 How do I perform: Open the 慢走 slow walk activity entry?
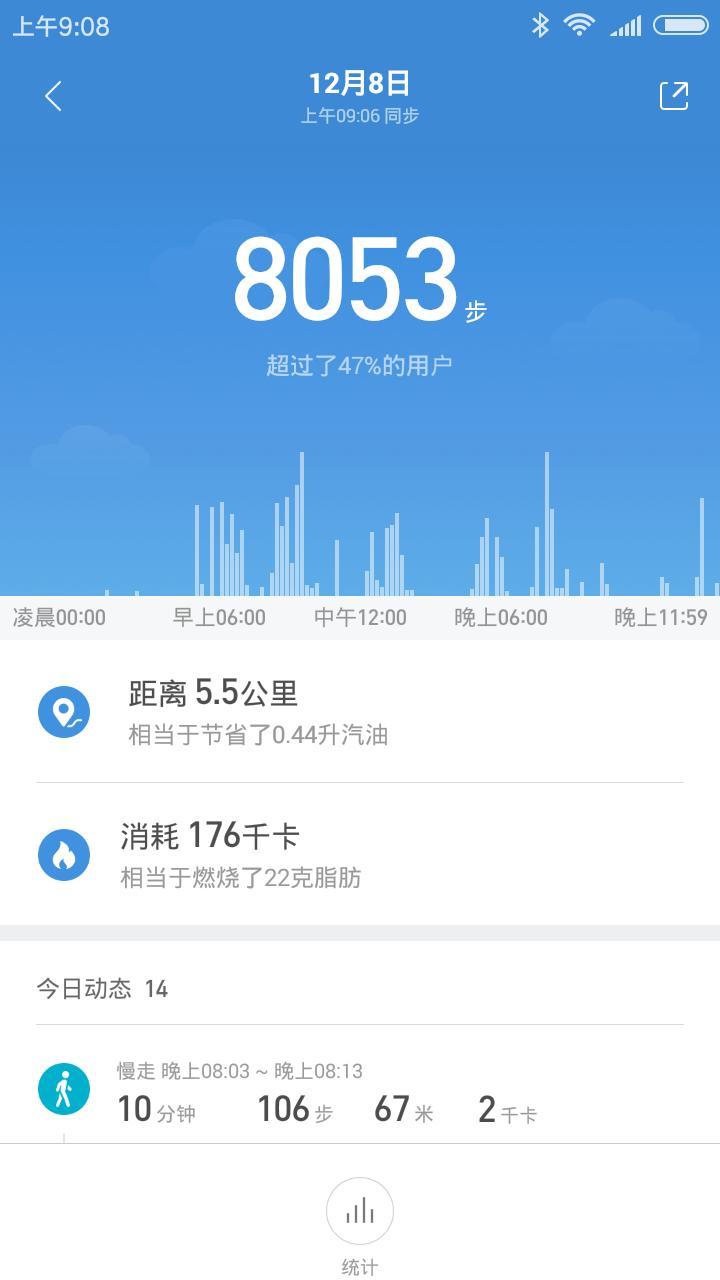pos(300,1090)
